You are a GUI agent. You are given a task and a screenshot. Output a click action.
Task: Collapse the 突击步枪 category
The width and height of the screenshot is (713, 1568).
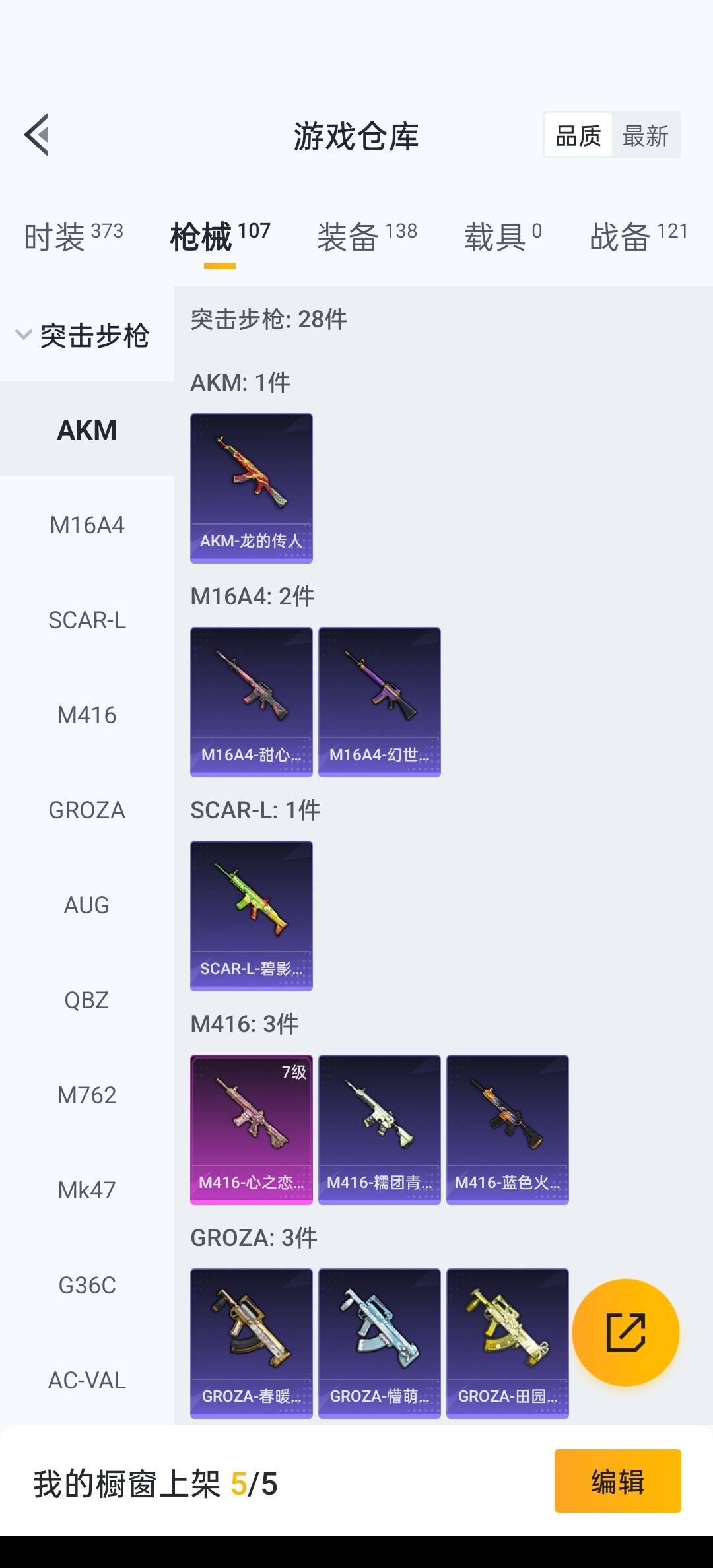(83, 335)
